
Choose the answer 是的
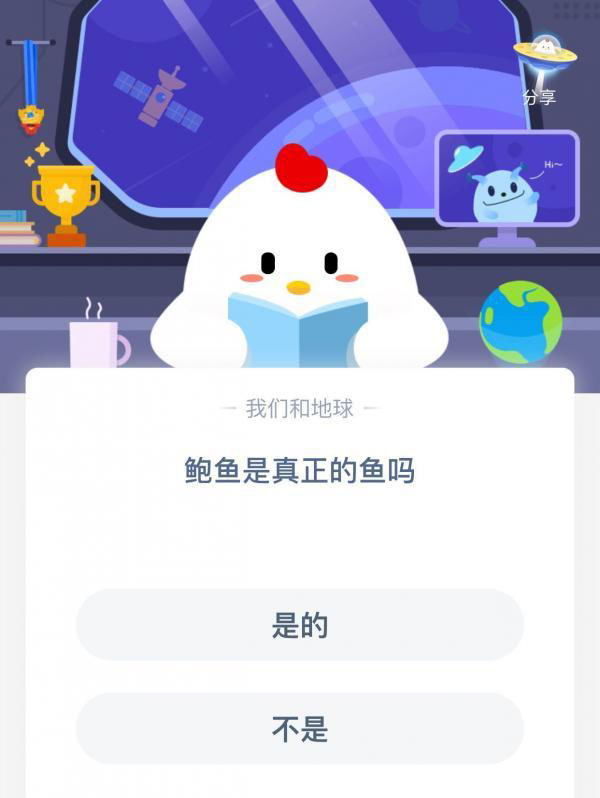coord(299,625)
